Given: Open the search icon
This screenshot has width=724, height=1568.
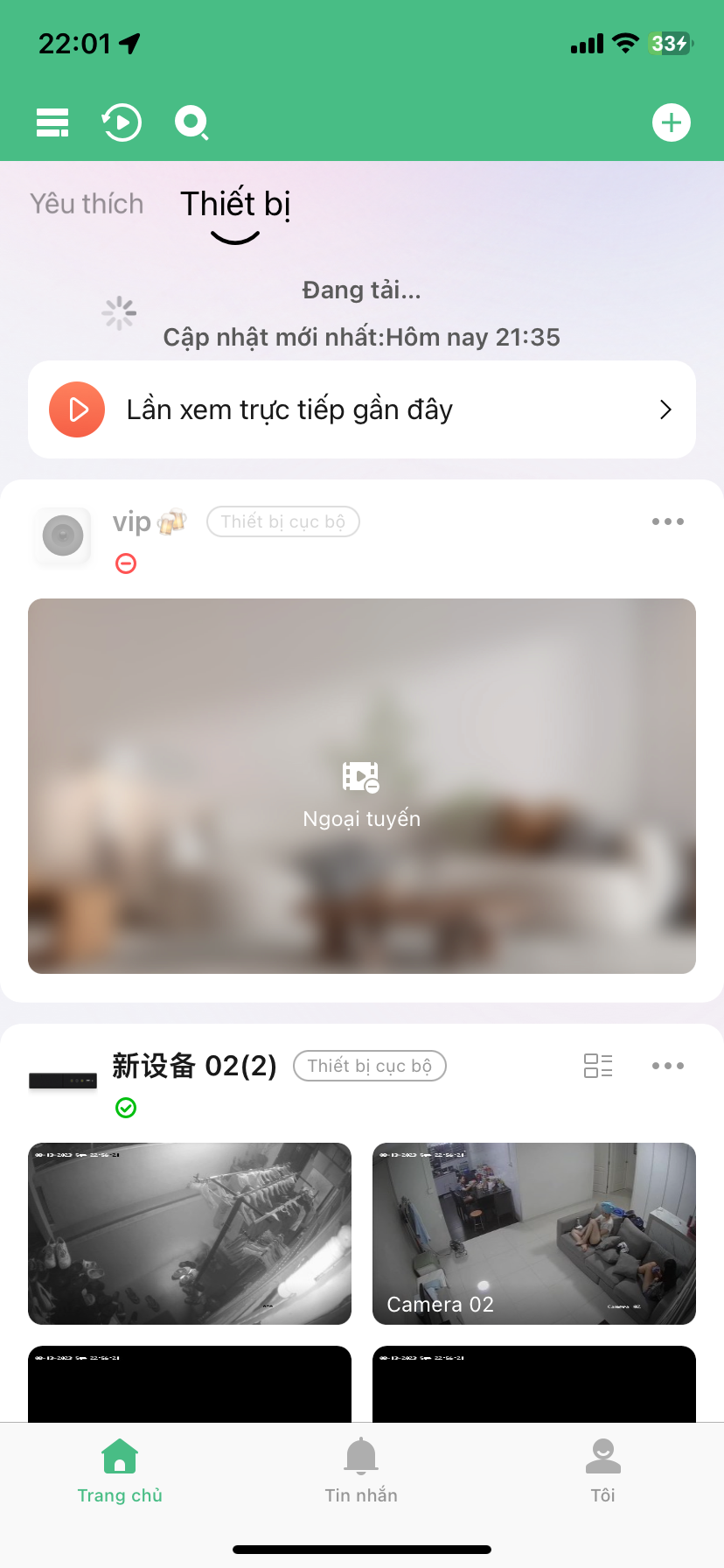Looking at the screenshot, I should pyautogui.click(x=191, y=122).
